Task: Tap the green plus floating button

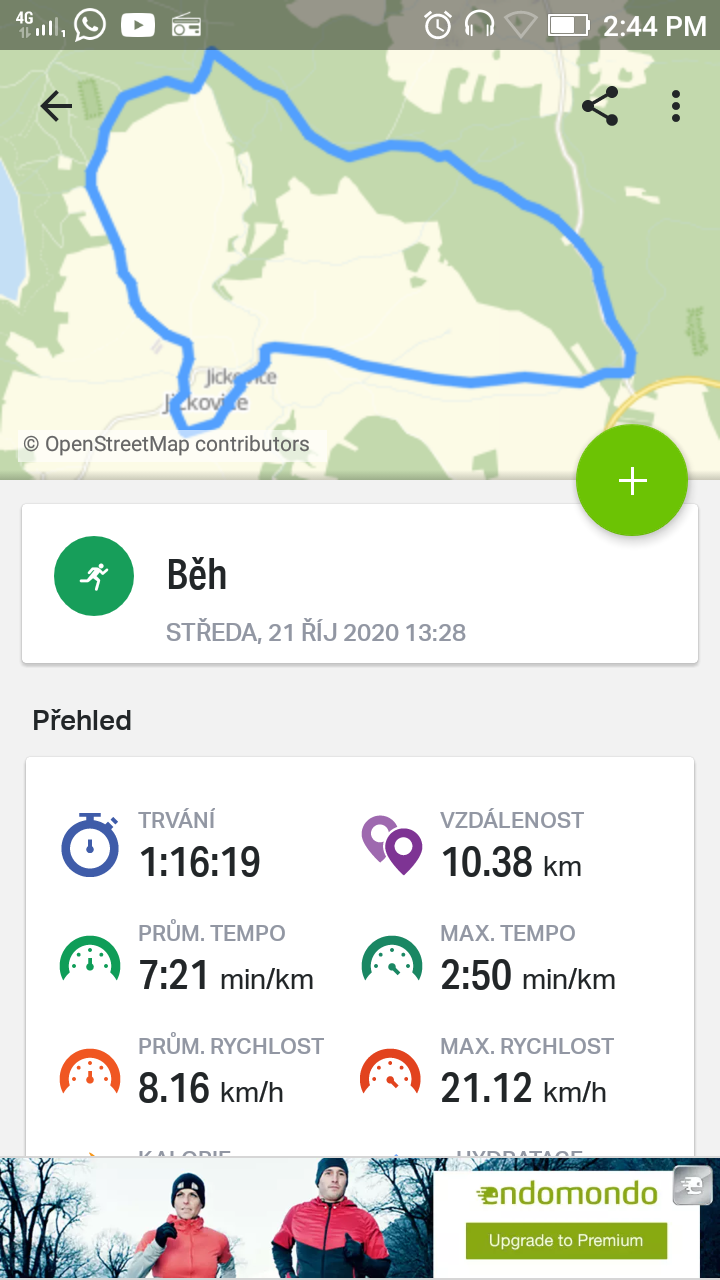Action: pos(632,481)
